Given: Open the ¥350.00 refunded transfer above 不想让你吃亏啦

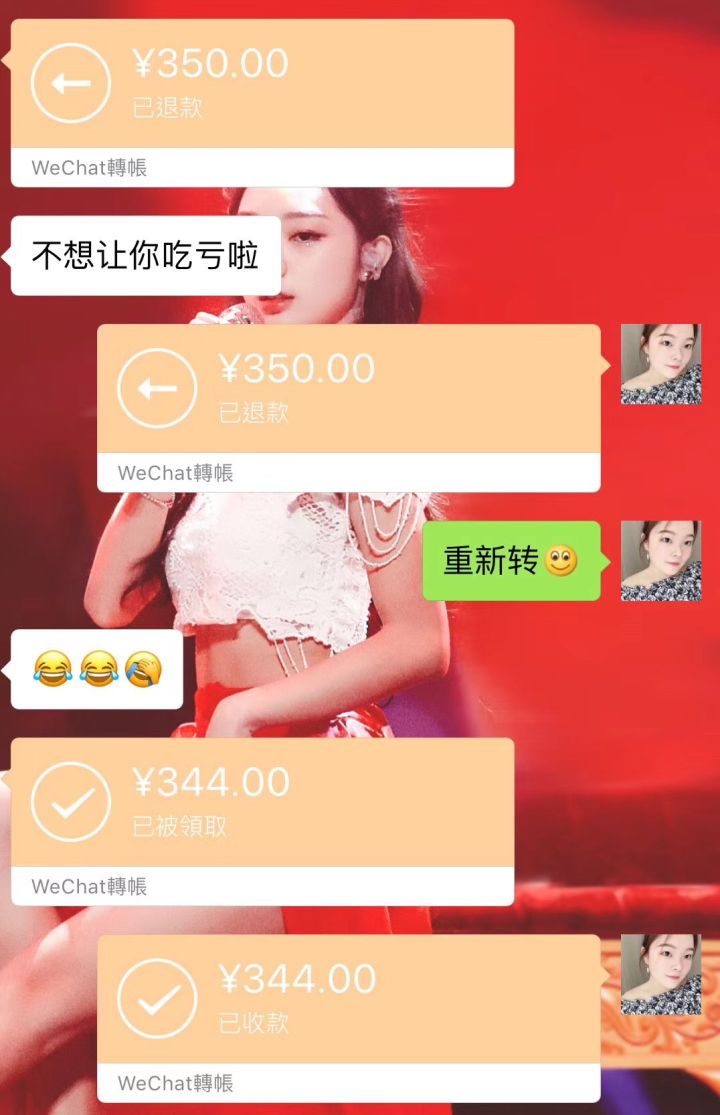Looking at the screenshot, I should click(262, 102).
